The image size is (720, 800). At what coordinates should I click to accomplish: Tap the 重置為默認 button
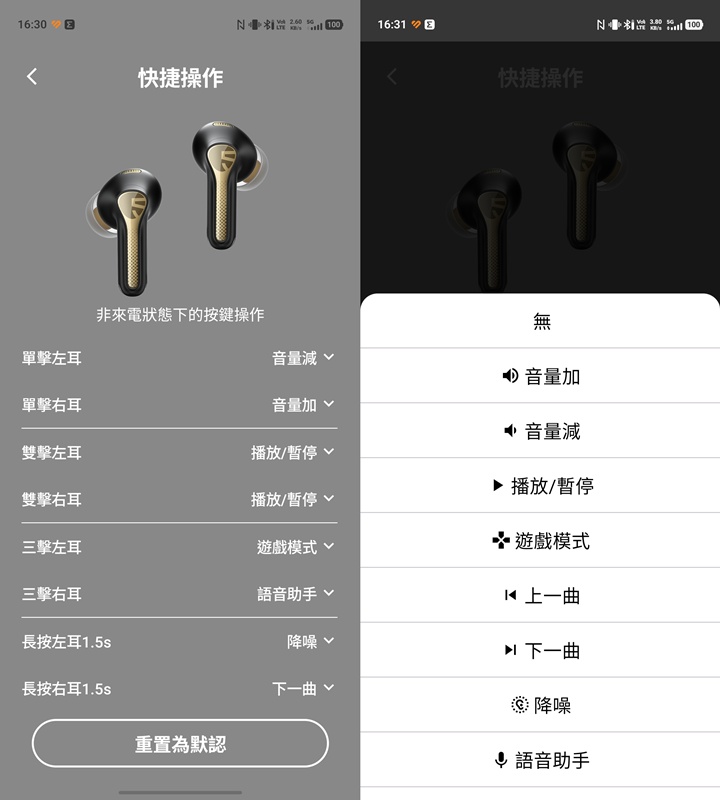[180, 744]
